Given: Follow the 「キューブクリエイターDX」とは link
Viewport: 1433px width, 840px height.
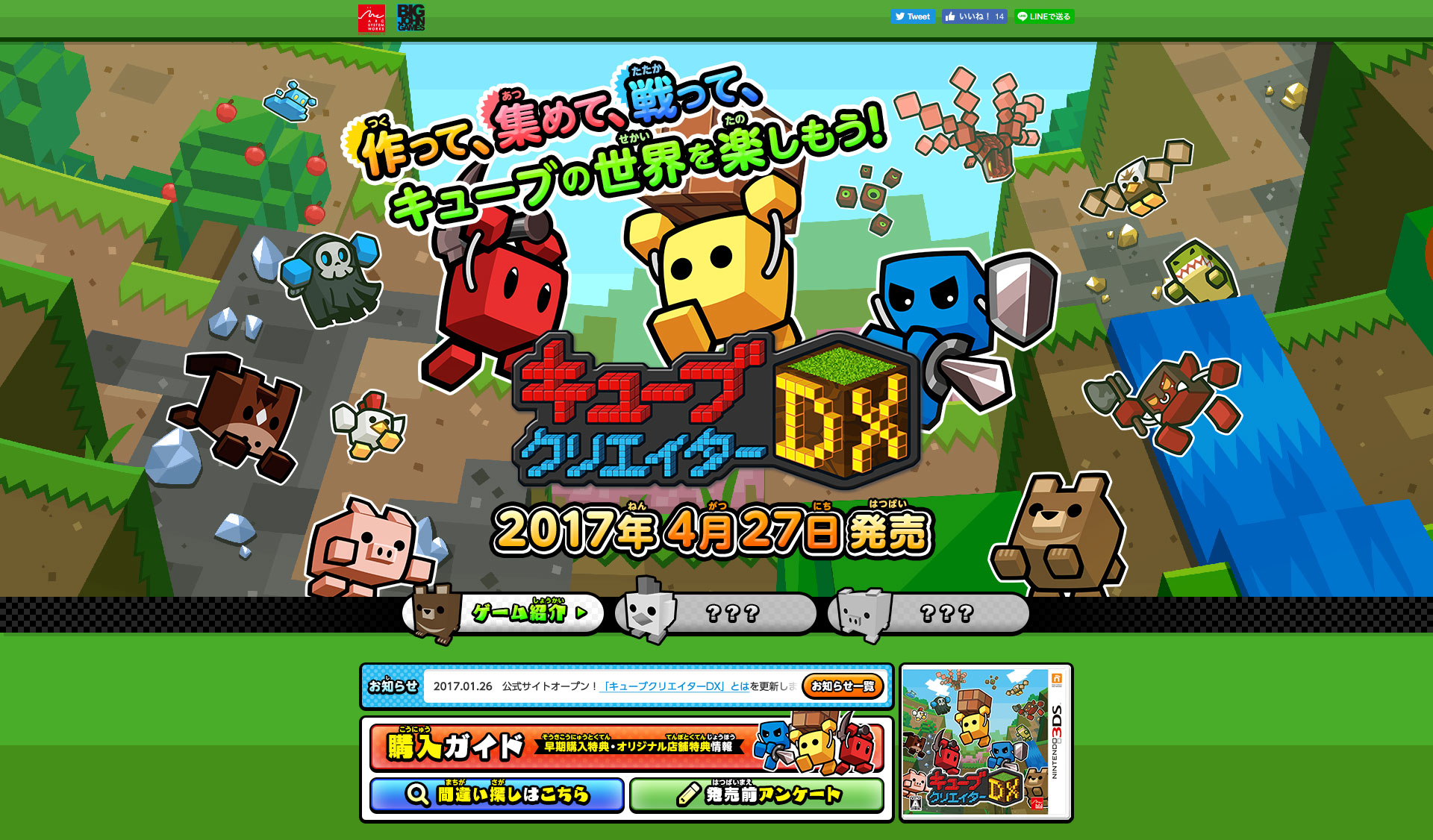Looking at the screenshot, I should (675, 686).
